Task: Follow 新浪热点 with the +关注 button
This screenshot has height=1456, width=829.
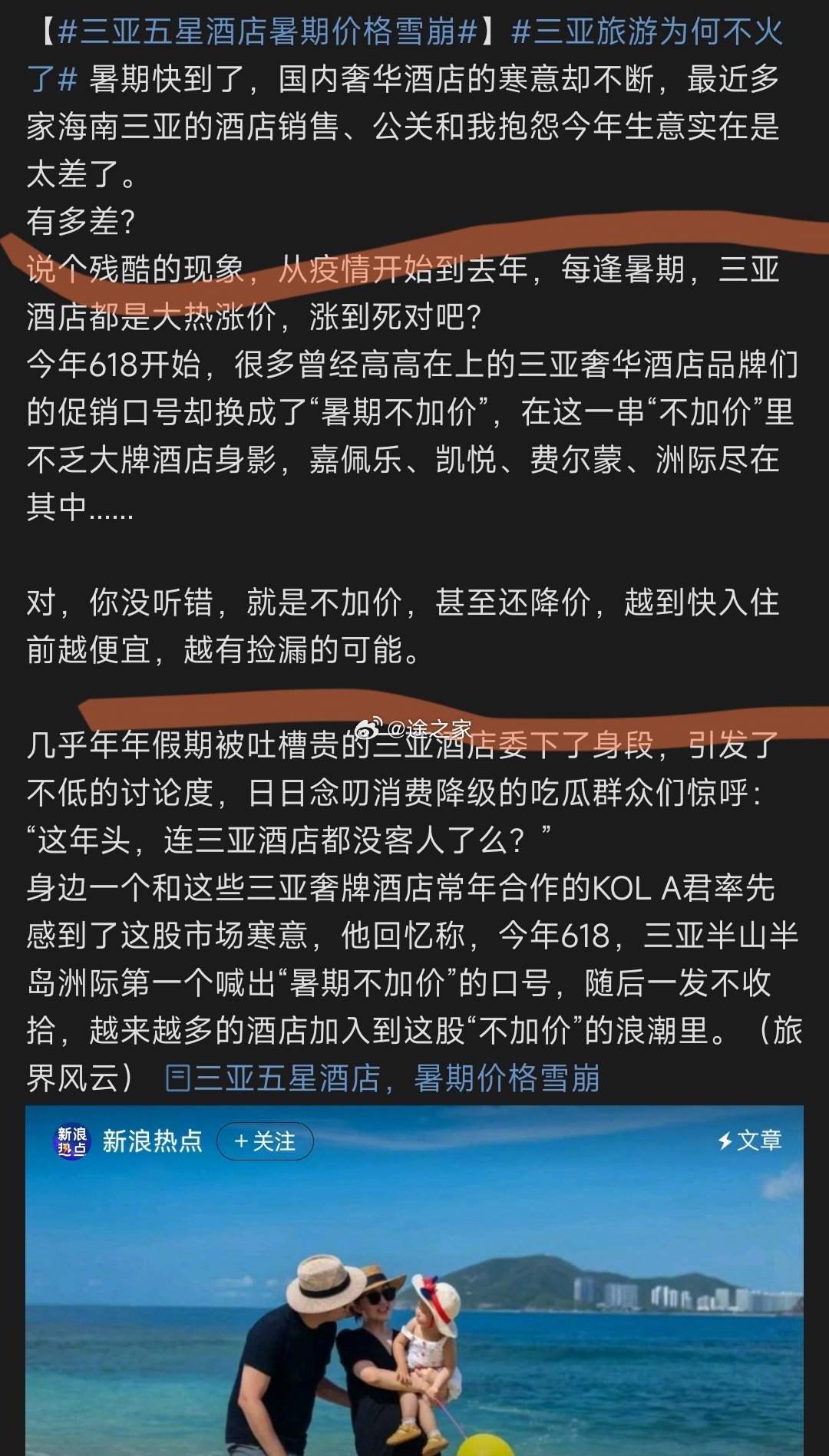Action: (x=265, y=1141)
